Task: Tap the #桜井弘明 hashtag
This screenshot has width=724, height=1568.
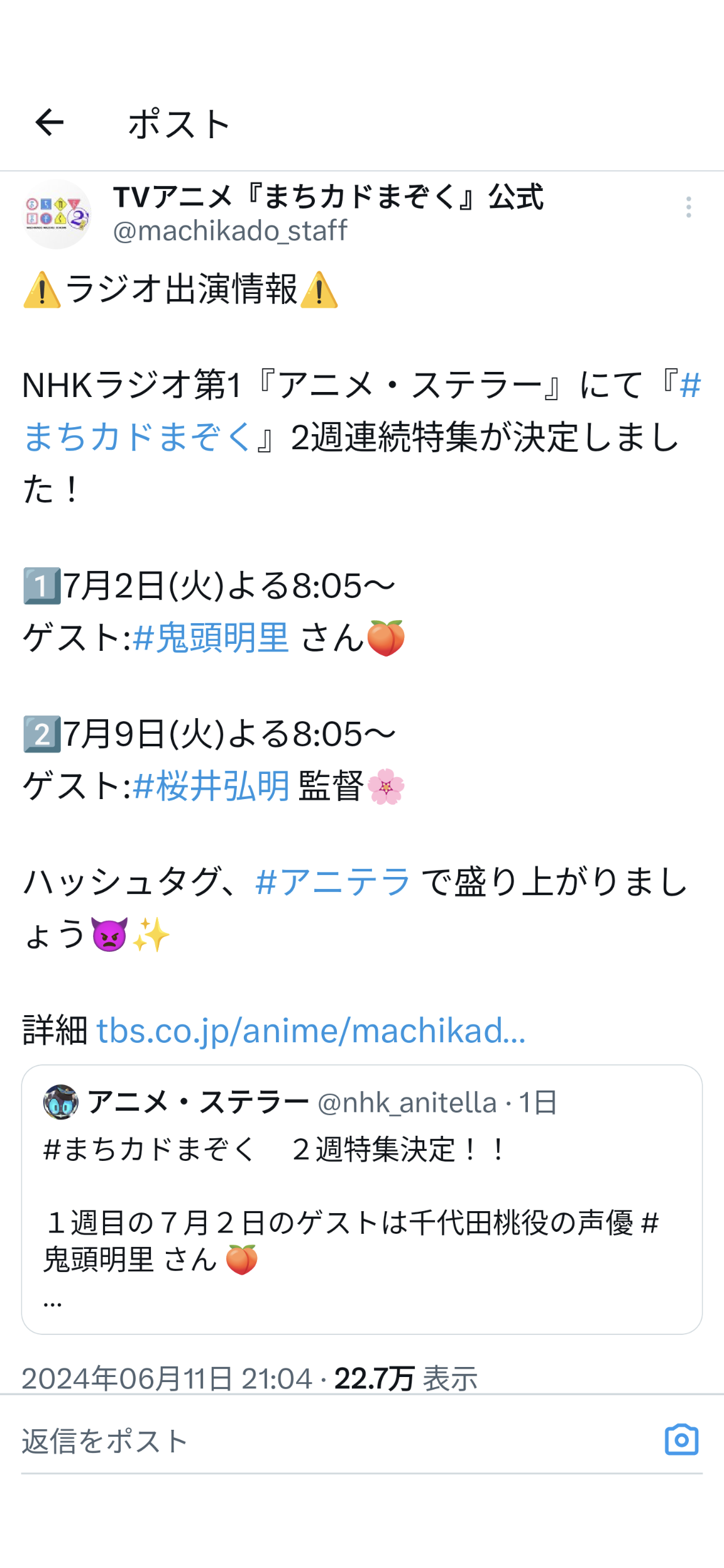Action: point(211,786)
